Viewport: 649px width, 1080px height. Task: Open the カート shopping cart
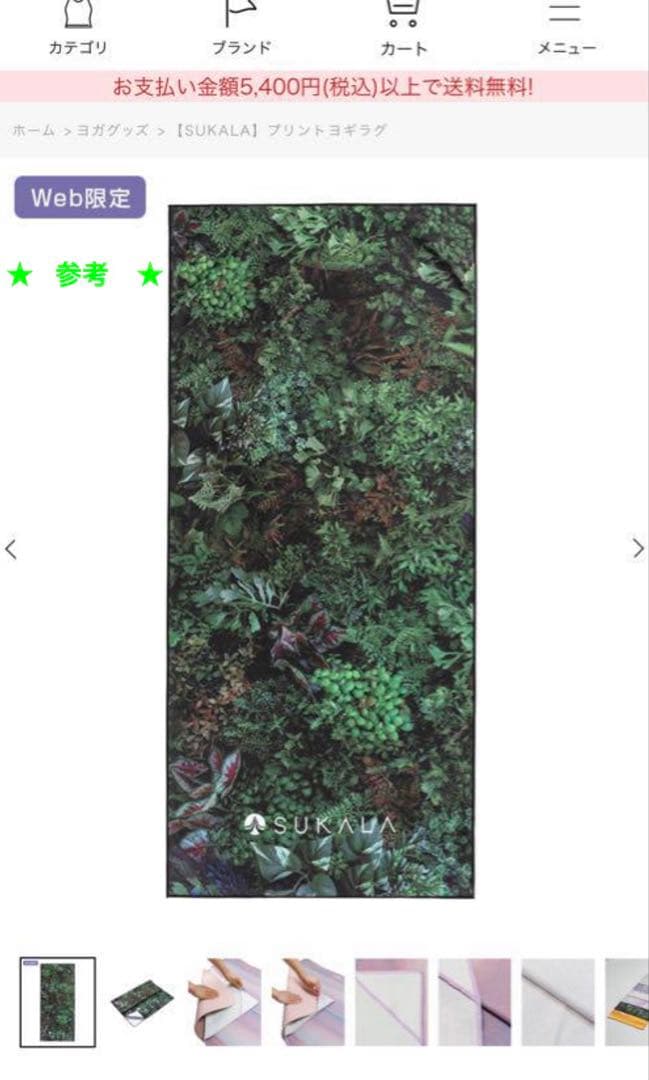tap(403, 30)
